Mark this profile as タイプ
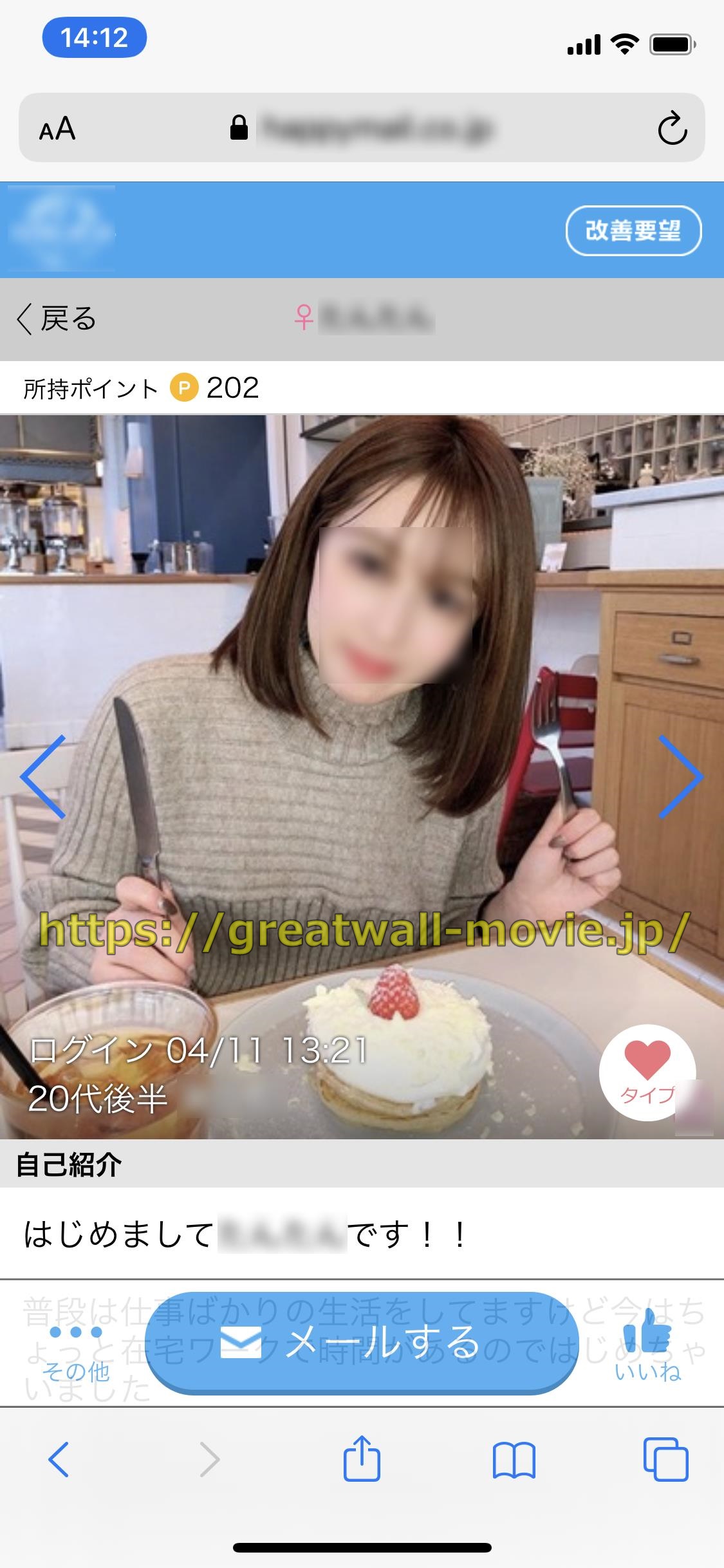The image size is (724, 1568). click(x=646, y=1072)
